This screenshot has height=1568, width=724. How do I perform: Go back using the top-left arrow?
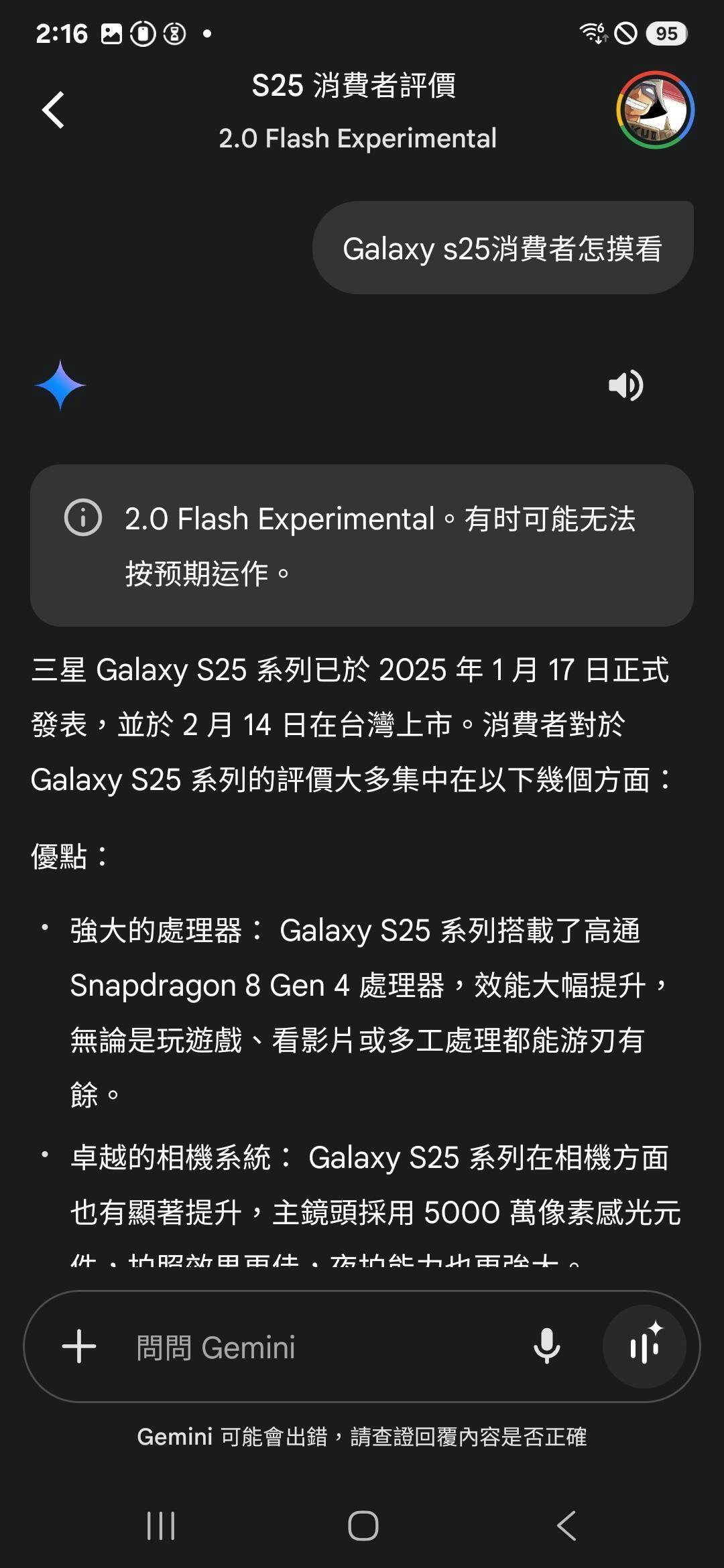(x=54, y=110)
